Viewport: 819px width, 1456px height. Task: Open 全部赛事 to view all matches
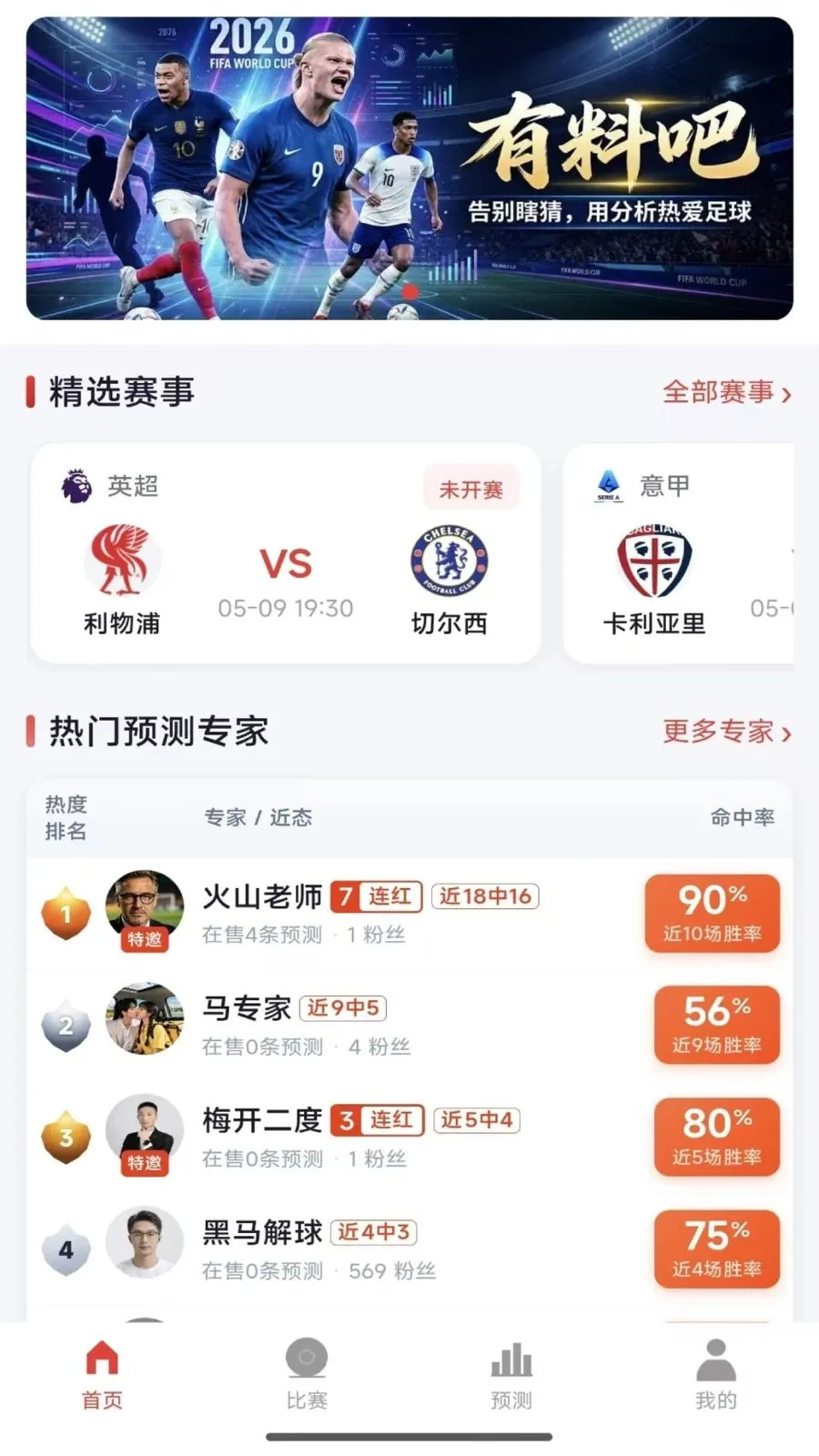[x=726, y=392]
